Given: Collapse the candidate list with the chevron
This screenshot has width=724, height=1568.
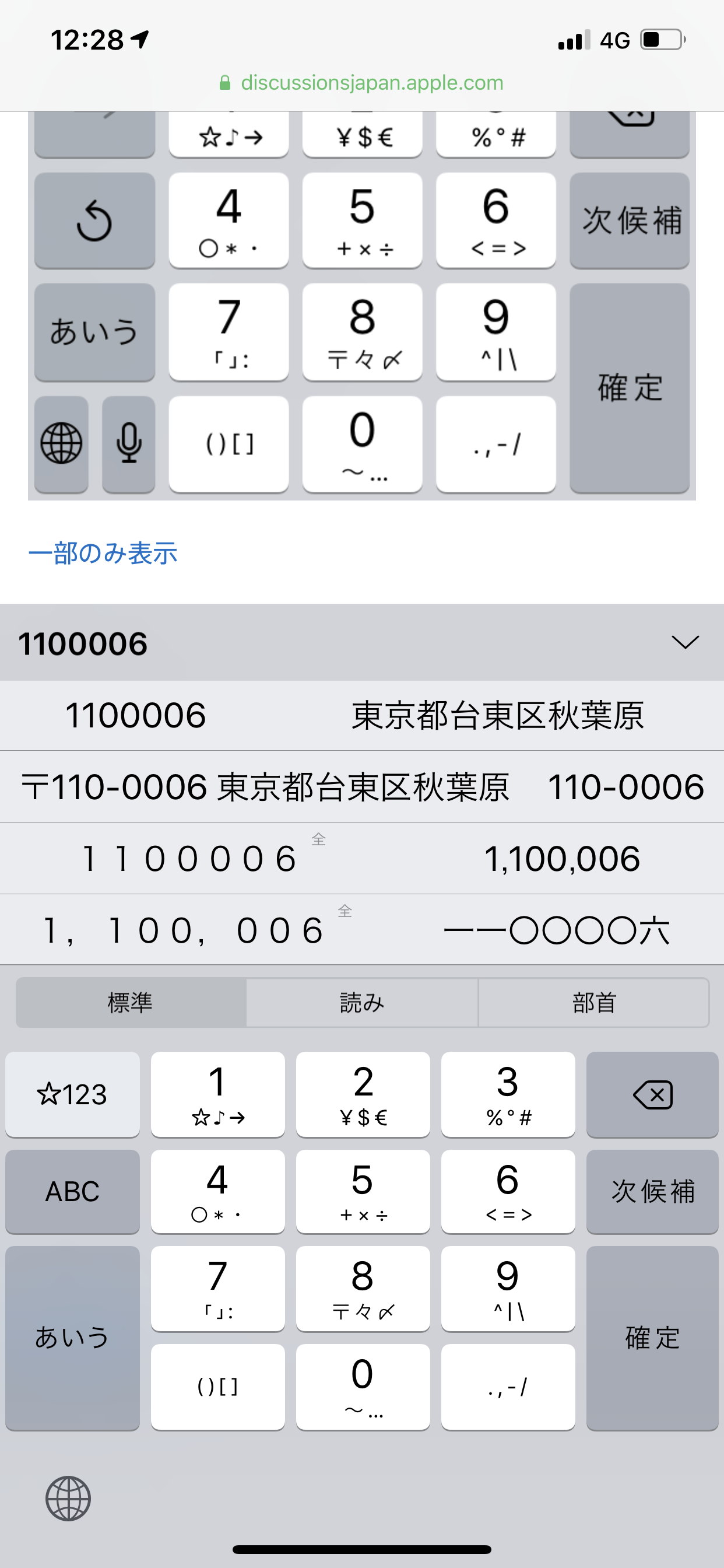Looking at the screenshot, I should click(x=684, y=642).
